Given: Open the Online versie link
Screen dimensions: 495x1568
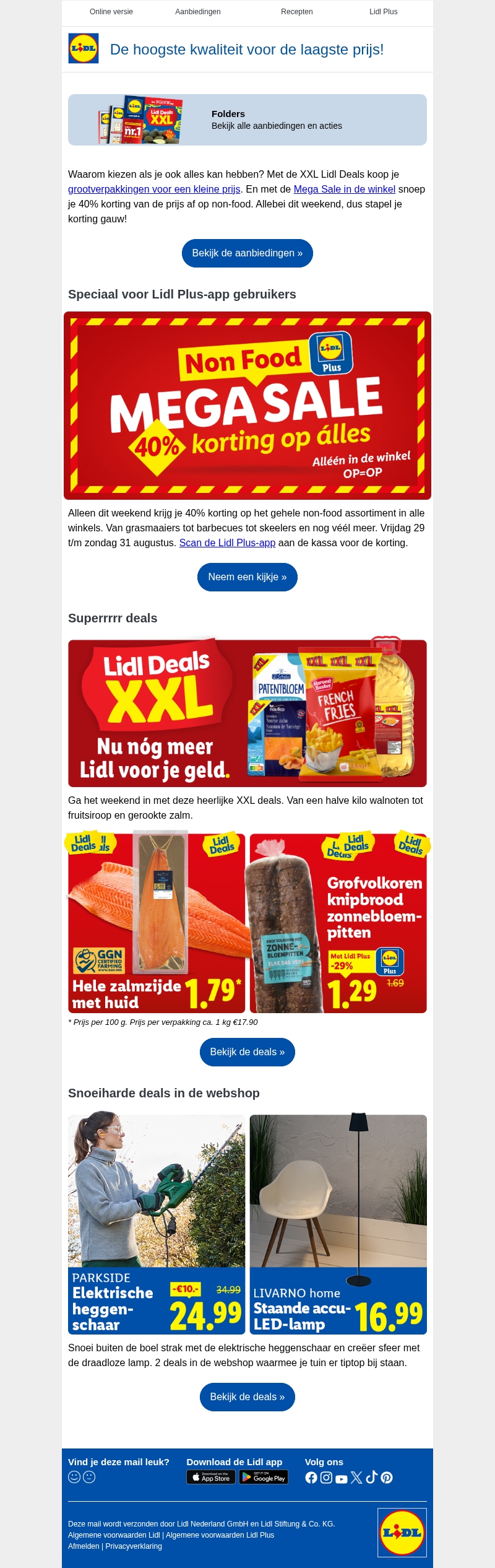Looking at the screenshot, I should click(111, 12).
